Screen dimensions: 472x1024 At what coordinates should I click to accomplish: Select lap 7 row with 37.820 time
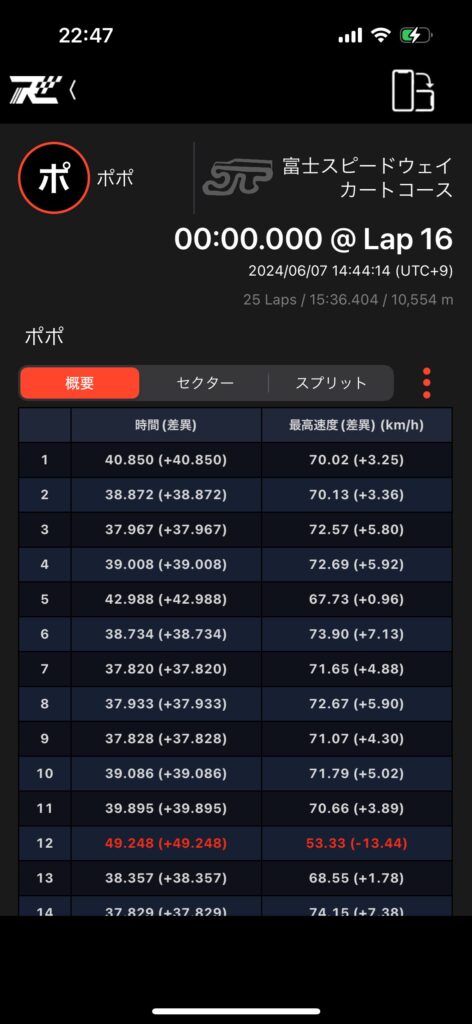point(235,669)
